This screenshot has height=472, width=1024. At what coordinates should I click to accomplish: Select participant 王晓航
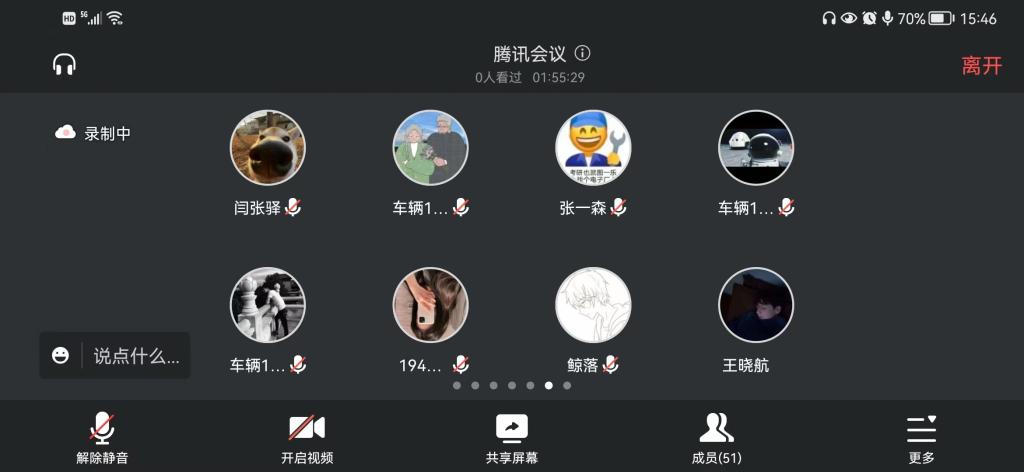click(x=756, y=305)
